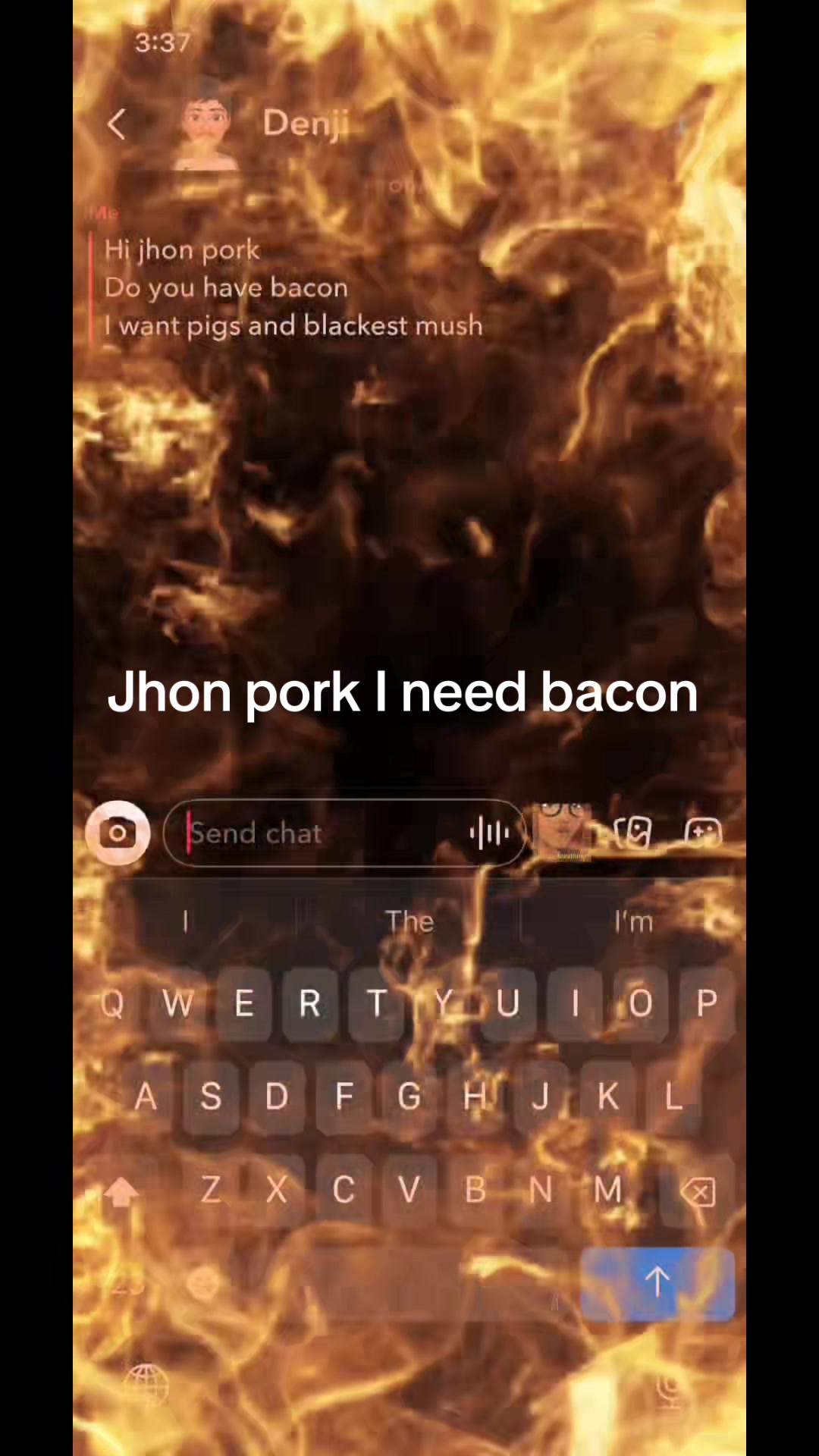819x1456 pixels.
Task: Open the Bitmoji sticker picker
Action: coord(562,833)
